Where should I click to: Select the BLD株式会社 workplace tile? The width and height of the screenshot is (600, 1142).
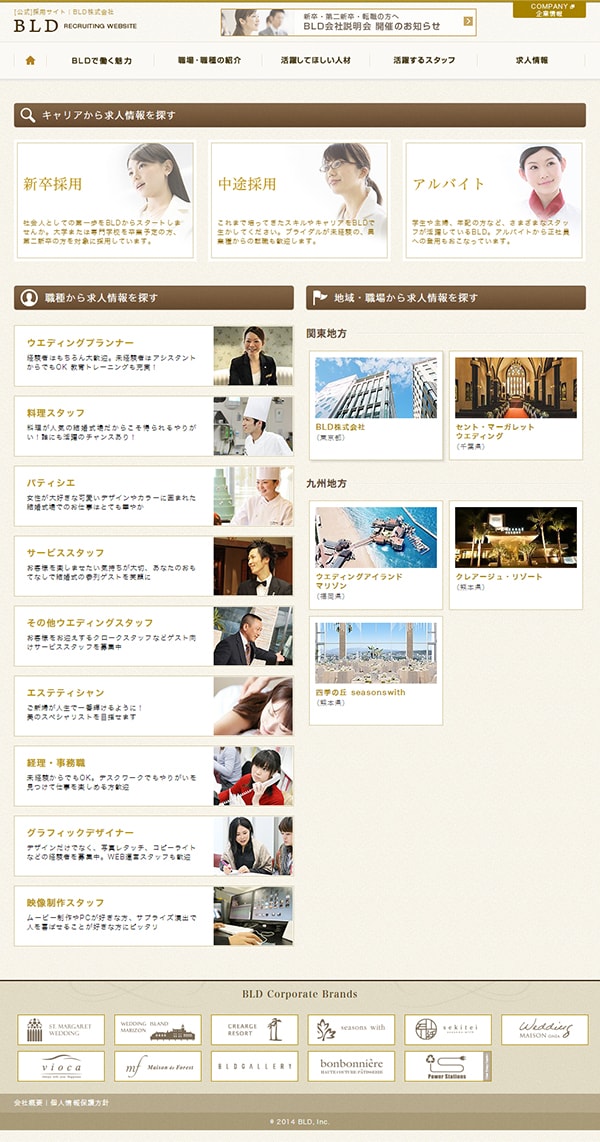[x=375, y=405]
